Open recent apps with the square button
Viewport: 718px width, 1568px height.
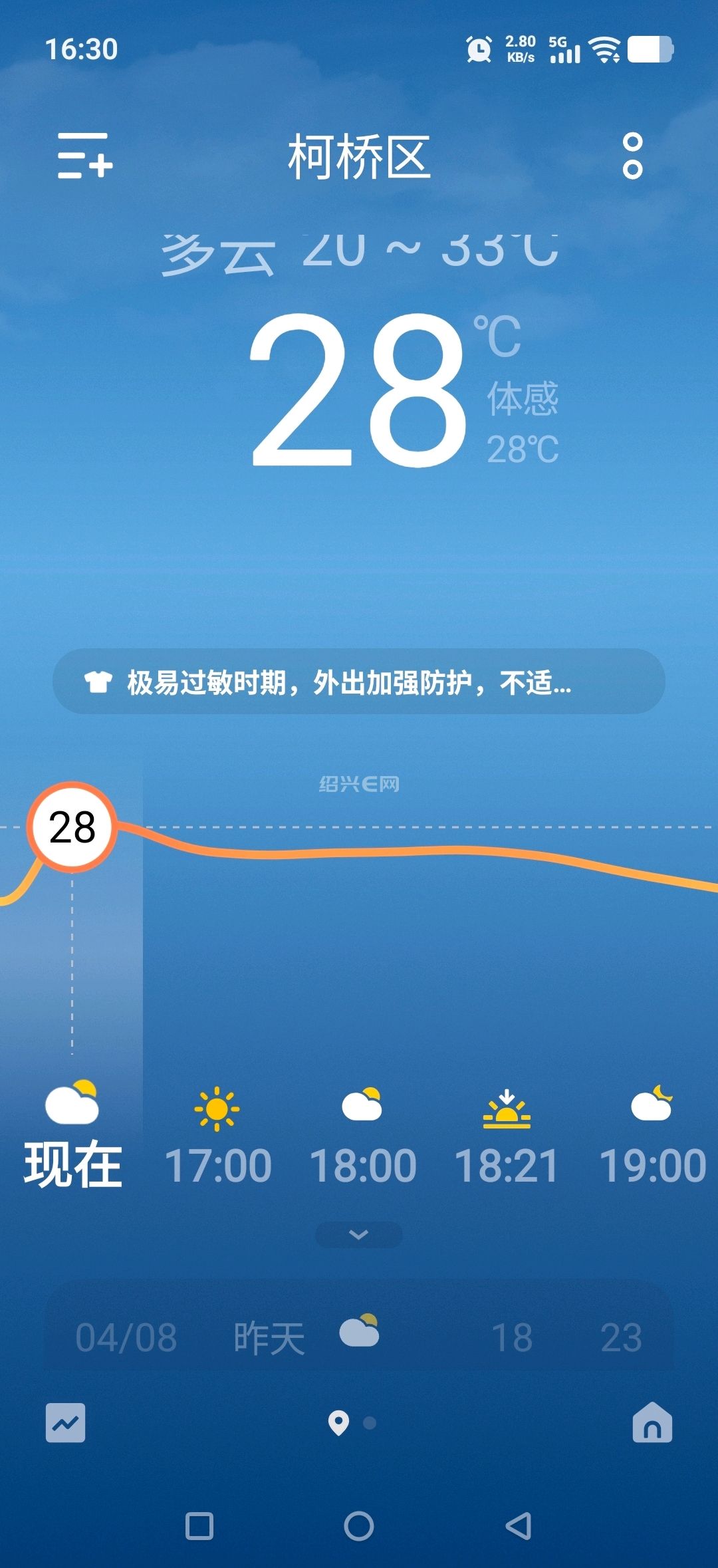click(x=199, y=1526)
